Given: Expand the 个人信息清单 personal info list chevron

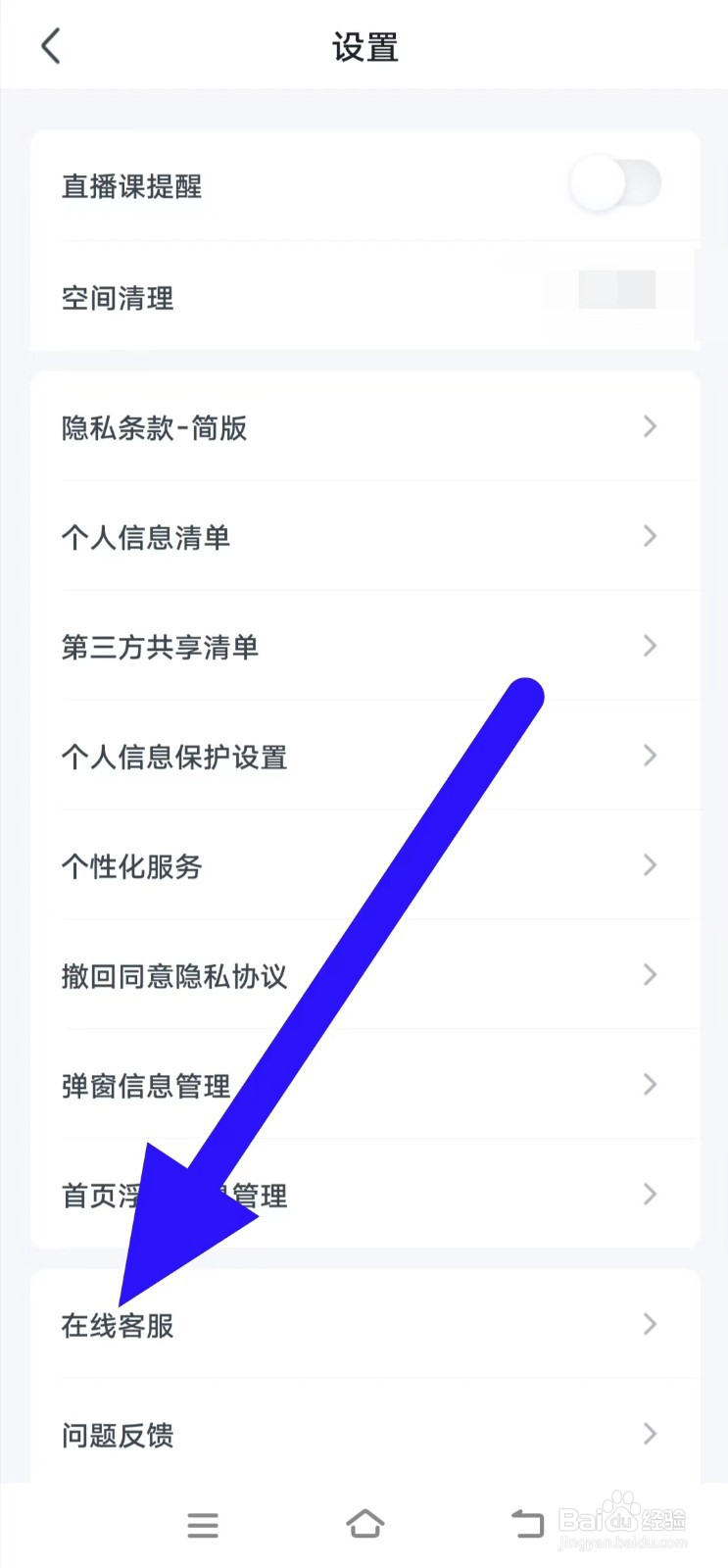Looking at the screenshot, I should click(x=650, y=536).
